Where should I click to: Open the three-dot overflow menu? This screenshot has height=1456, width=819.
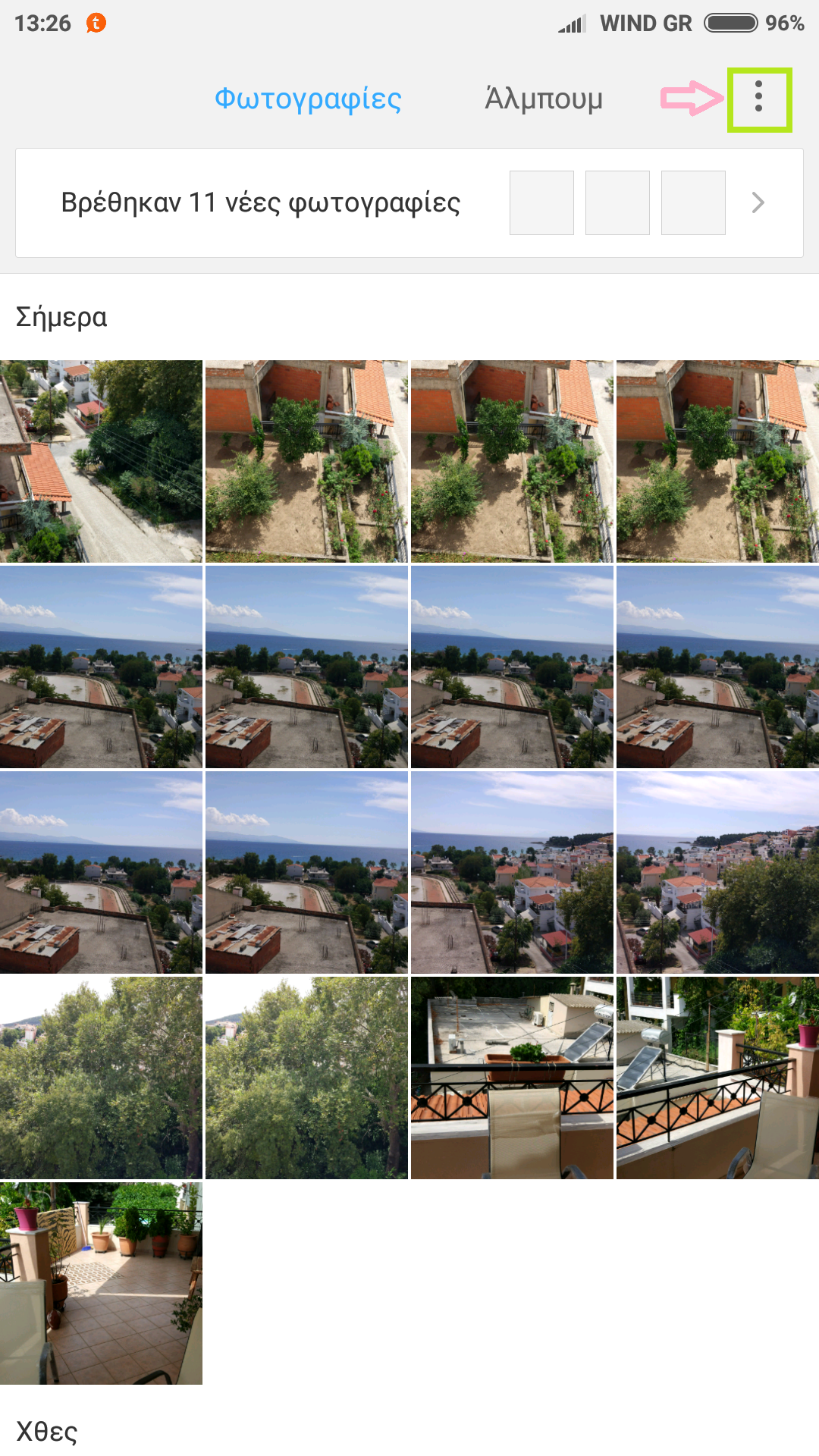759,99
